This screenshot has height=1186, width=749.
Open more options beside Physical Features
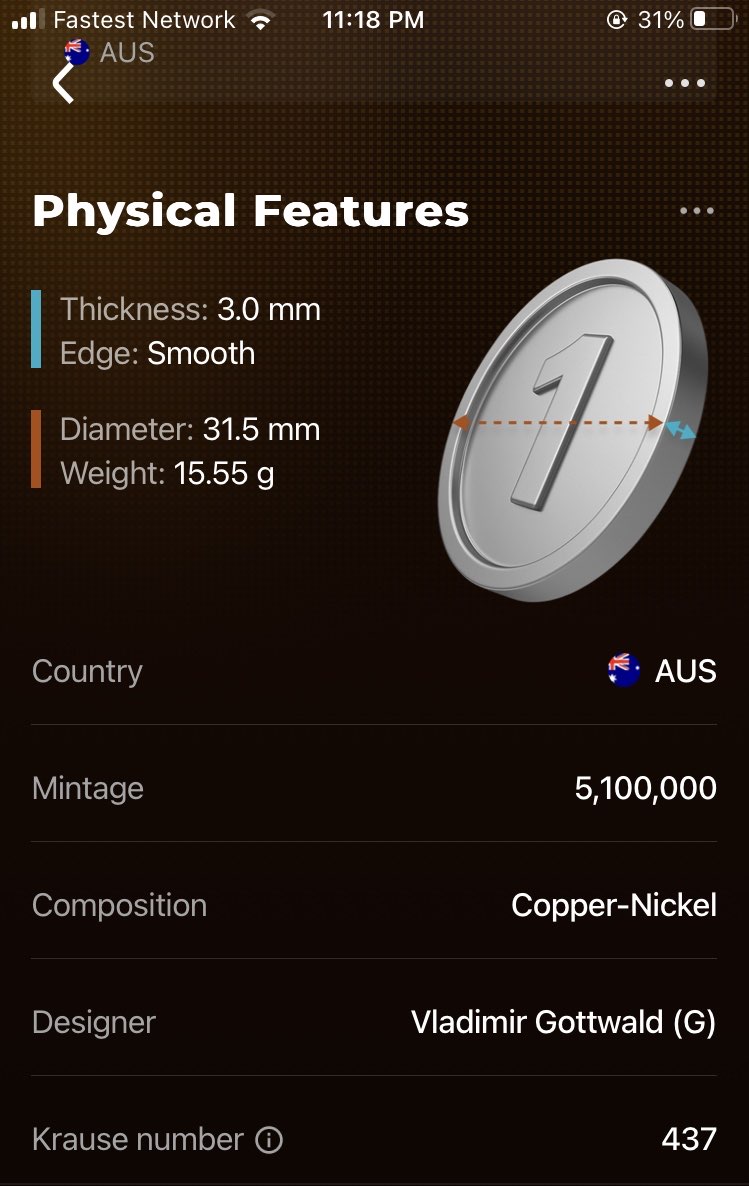tap(696, 211)
